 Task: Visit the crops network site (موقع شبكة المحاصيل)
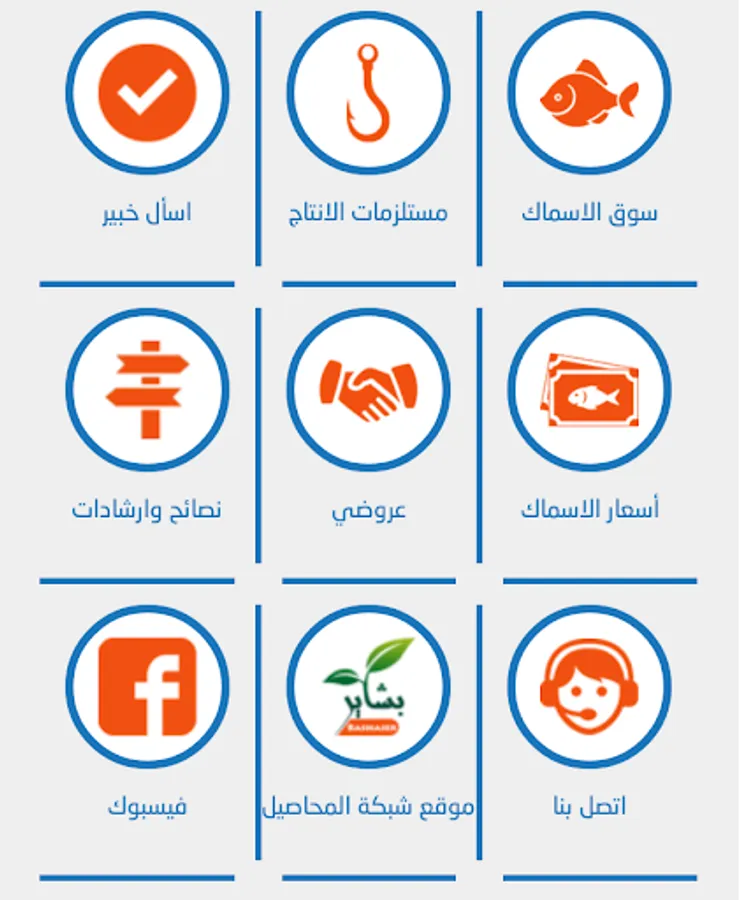[x=368, y=687]
